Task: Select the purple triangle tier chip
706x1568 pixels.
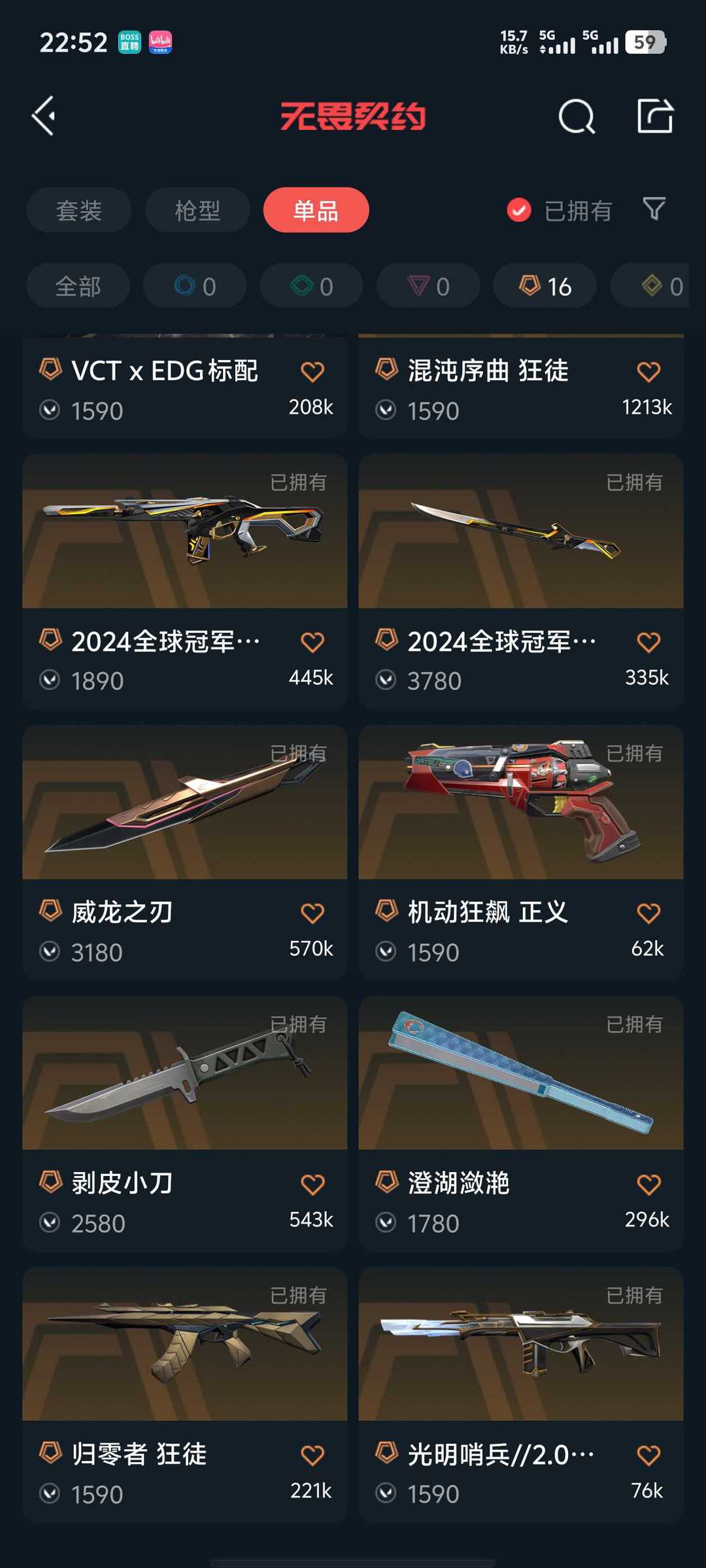Action: [428, 286]
